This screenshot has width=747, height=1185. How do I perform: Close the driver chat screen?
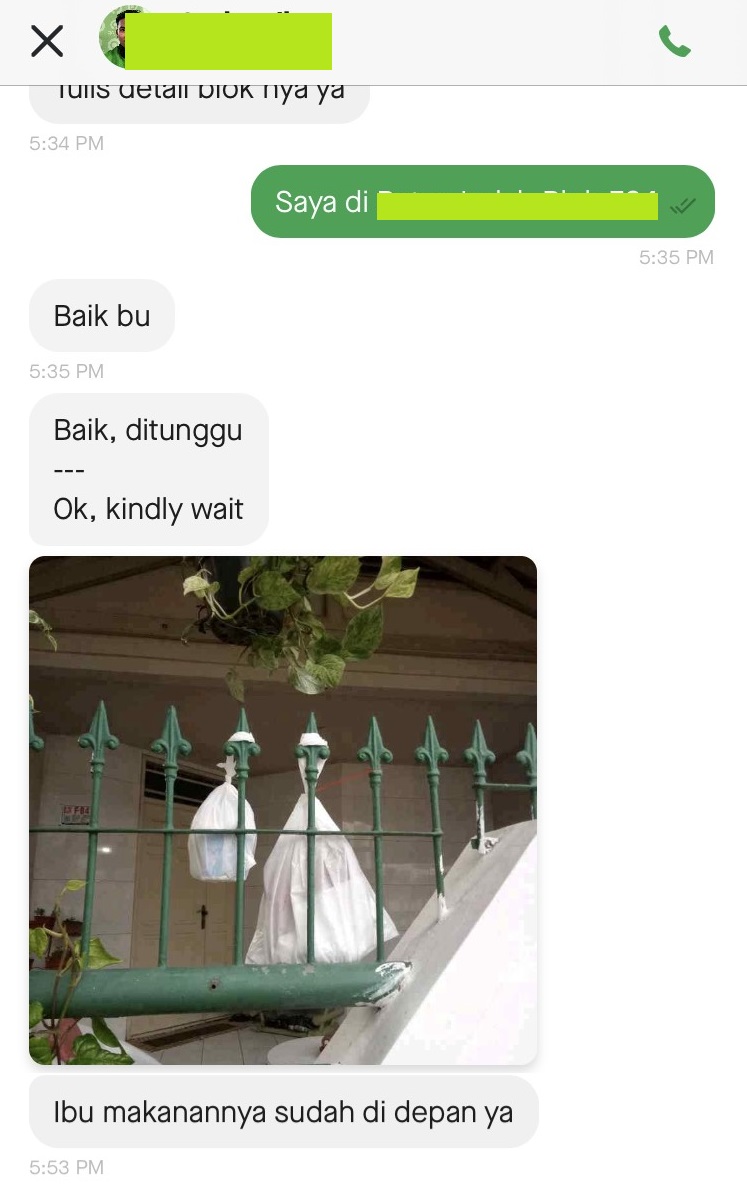(x=47, y=41)
